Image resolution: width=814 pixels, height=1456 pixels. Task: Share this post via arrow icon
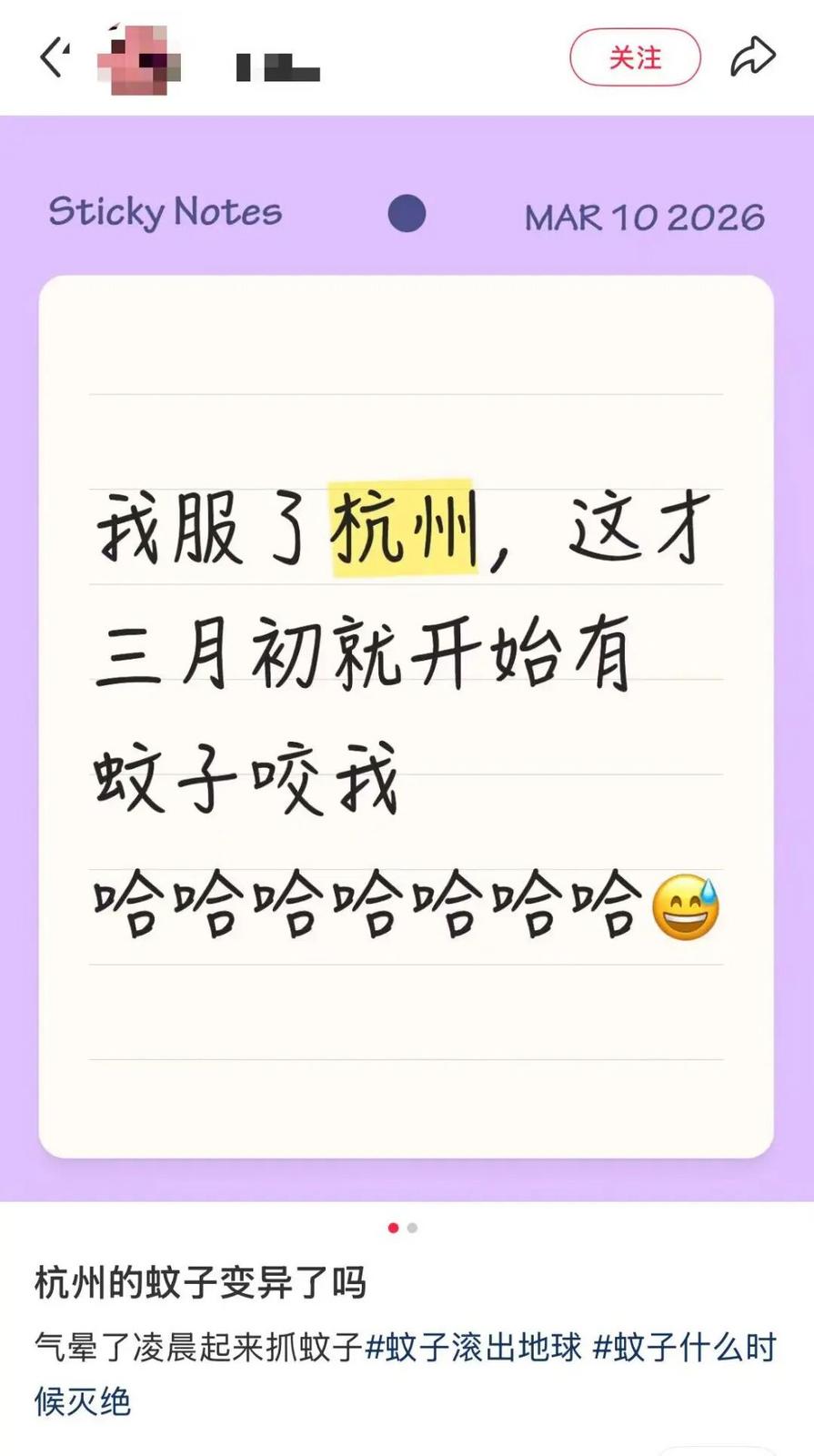[x=753, y=57]
